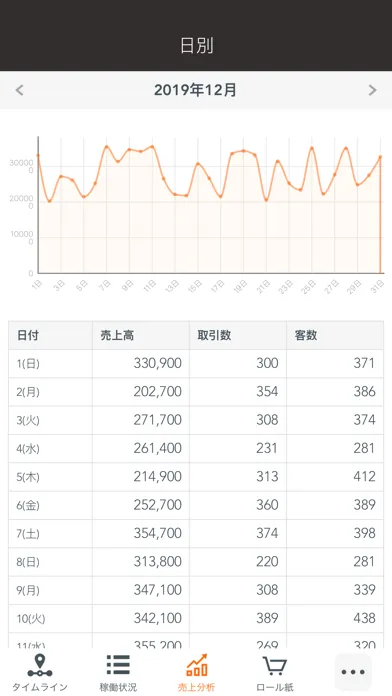Screen dimensions: 392x696
Task: Select the 売上分析 tab
Action: coord(196,672)
